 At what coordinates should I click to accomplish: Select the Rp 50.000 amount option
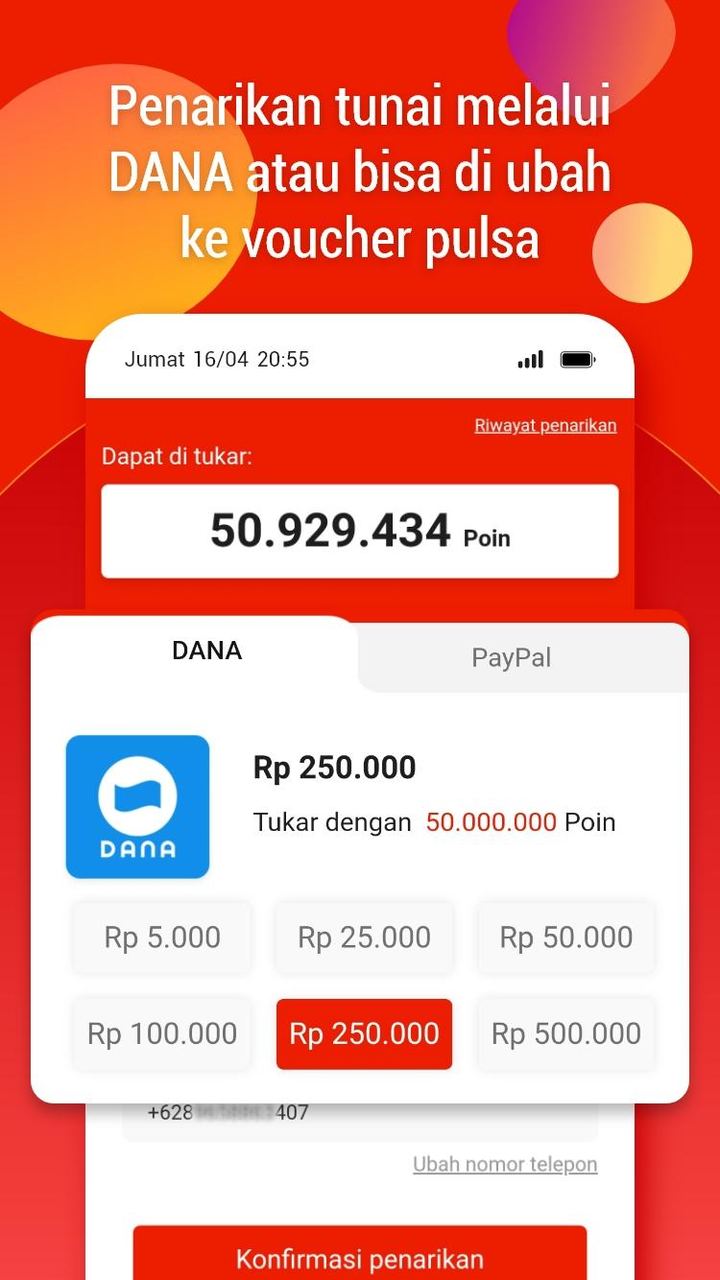coord(565,937)
